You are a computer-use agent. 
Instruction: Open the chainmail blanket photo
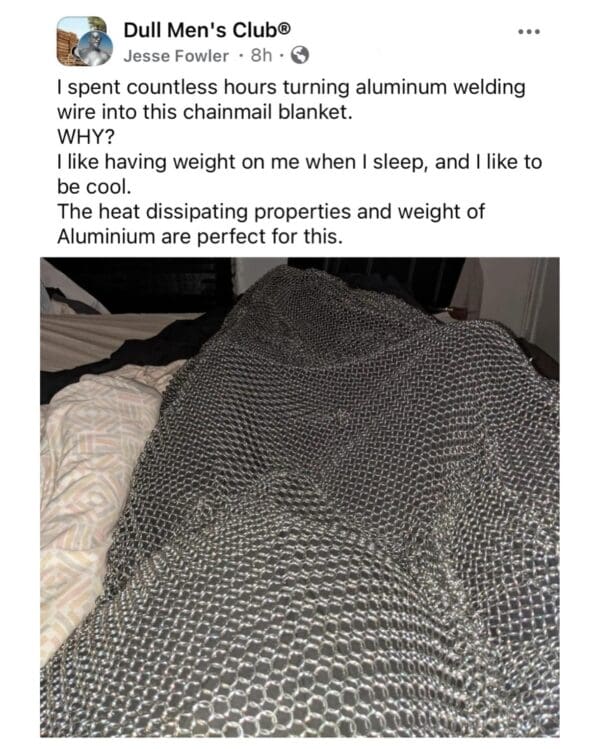click(300, 497)
